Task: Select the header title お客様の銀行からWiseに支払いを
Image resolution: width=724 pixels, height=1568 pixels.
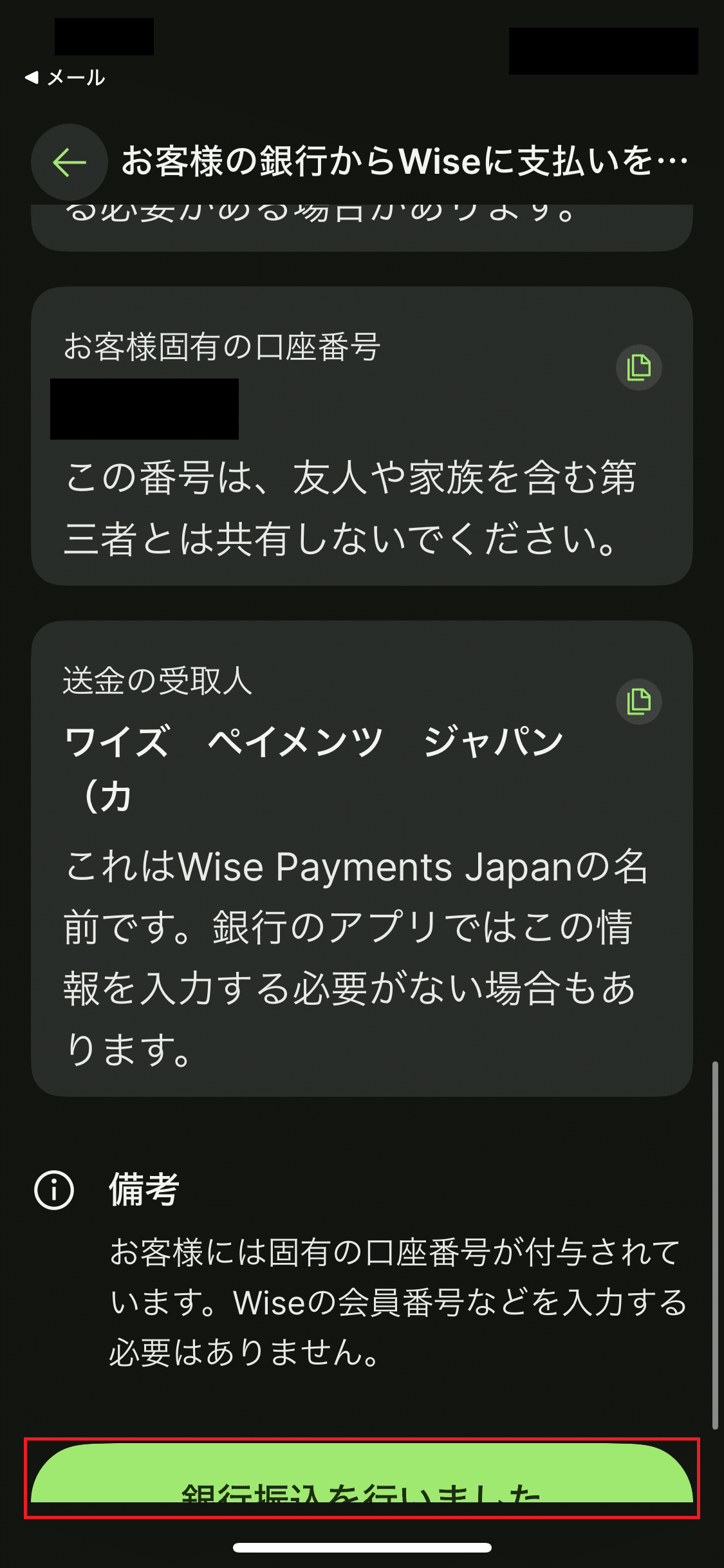Action: point(399,162)
